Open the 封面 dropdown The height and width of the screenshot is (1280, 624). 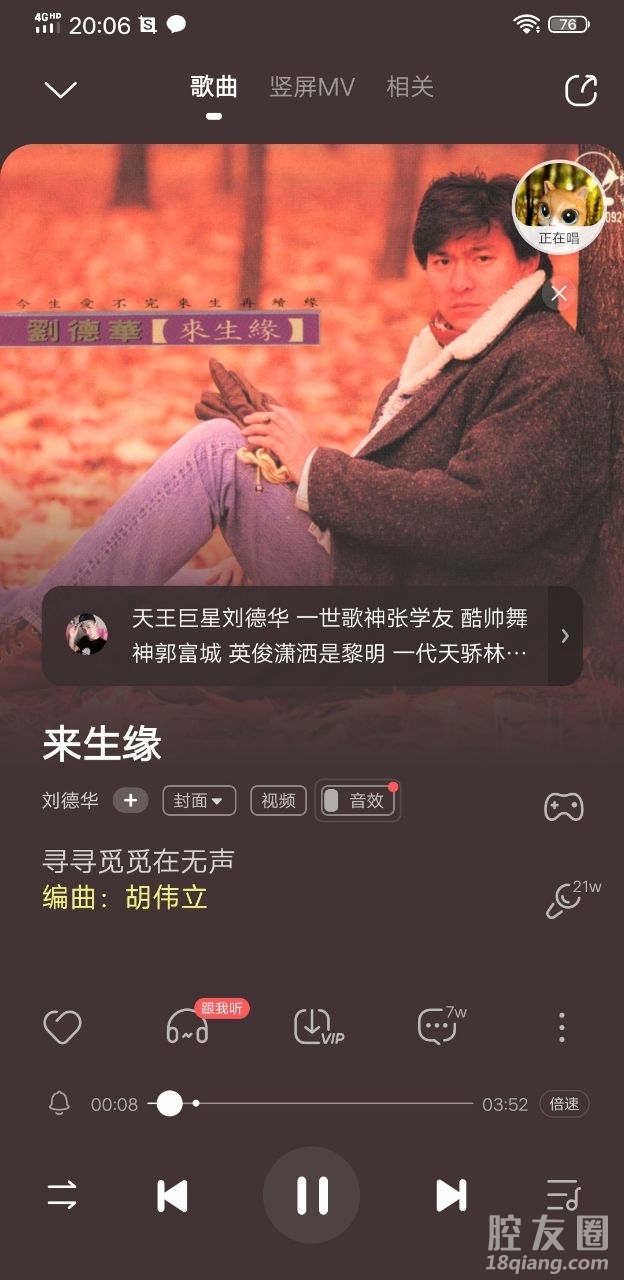click(x=199, y=800)
